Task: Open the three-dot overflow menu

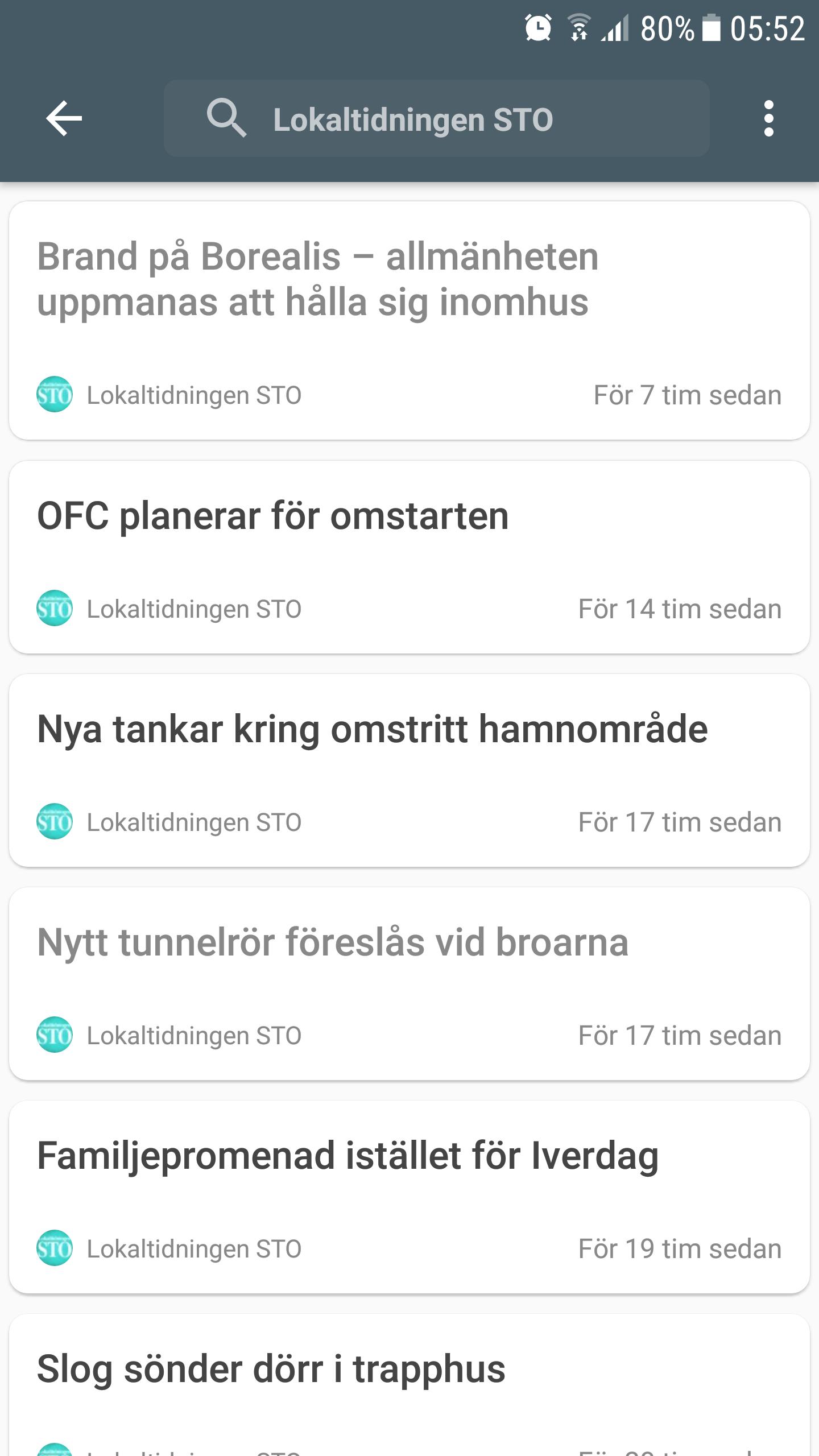Action: (x=768, y=118)
